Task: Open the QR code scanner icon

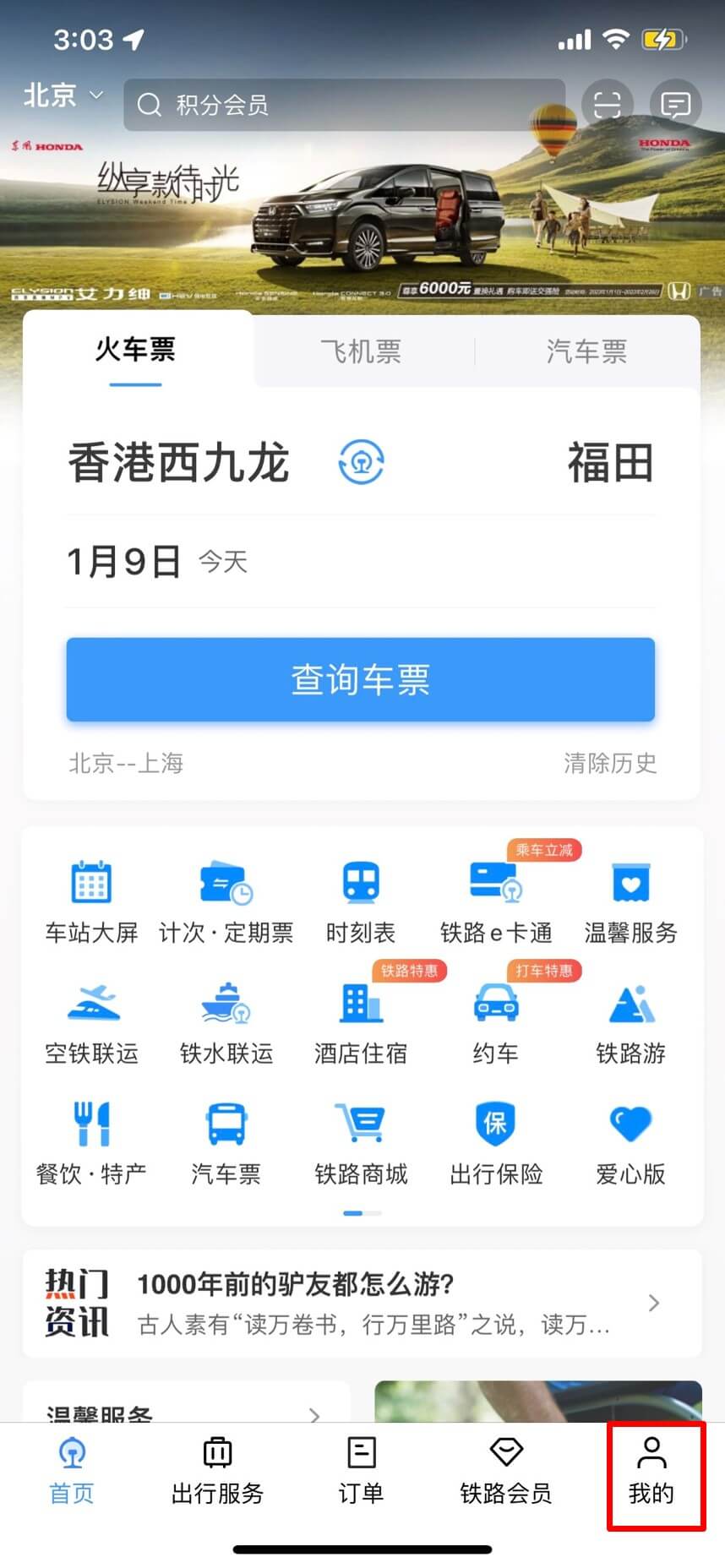Action: pos(607,104)
